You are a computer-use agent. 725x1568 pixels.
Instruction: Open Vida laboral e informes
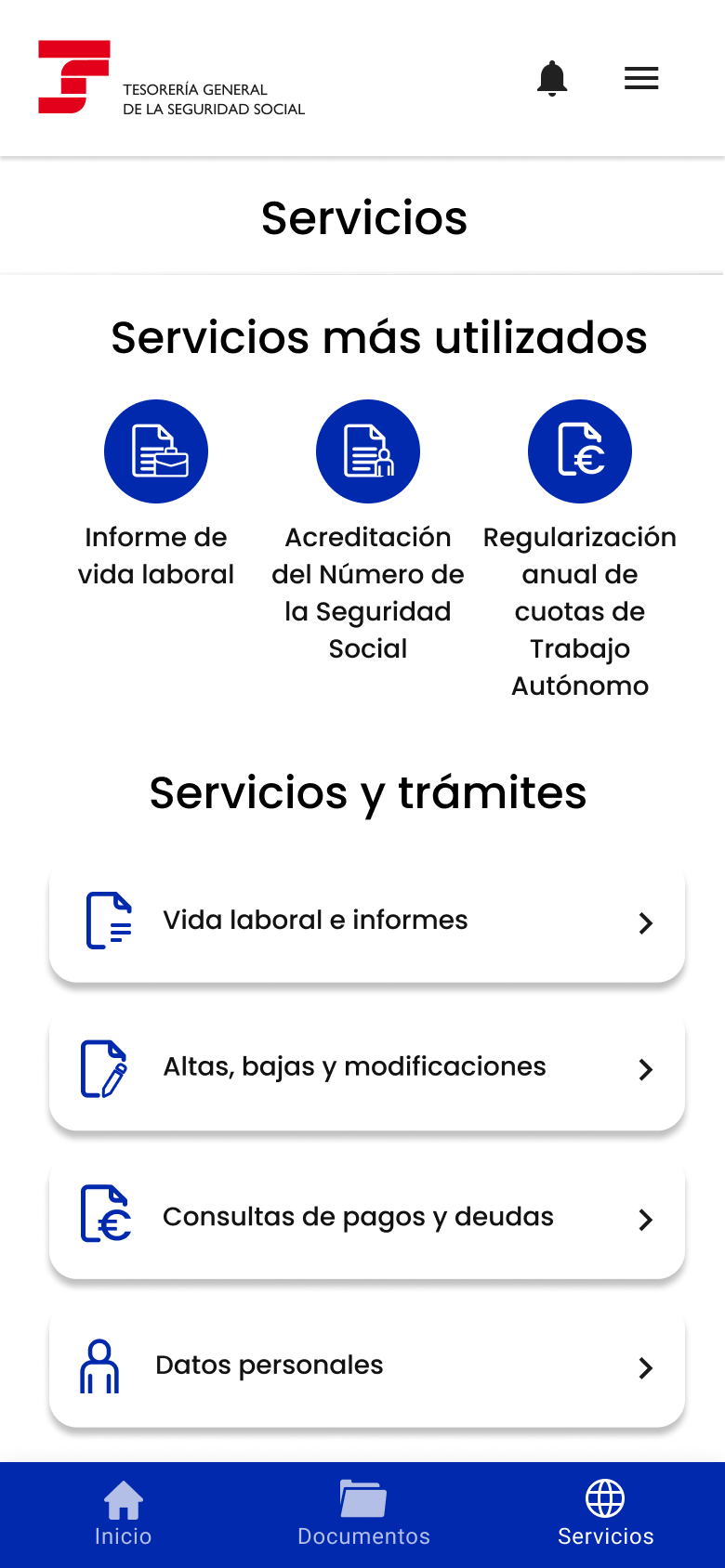tap(367, 922)
